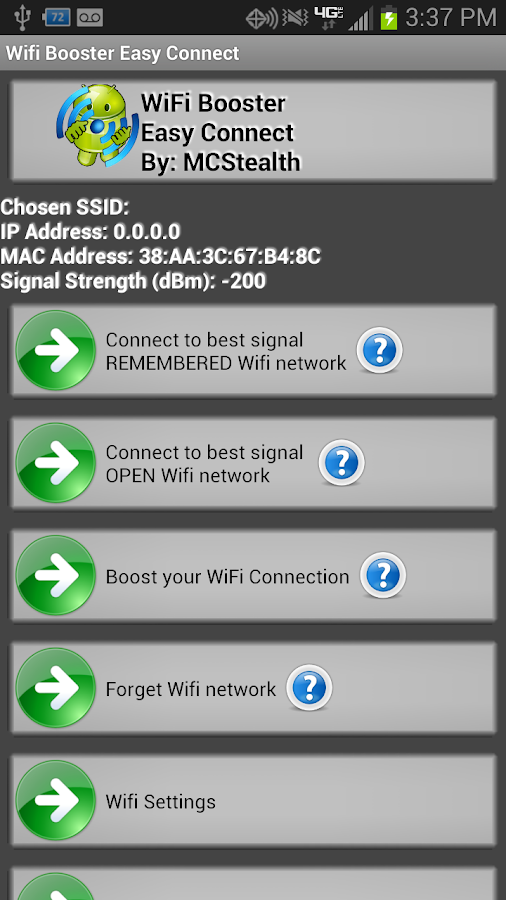Open help for REMEMBERED Wifi network option
506x900 pixels.
tap(379, 350)
